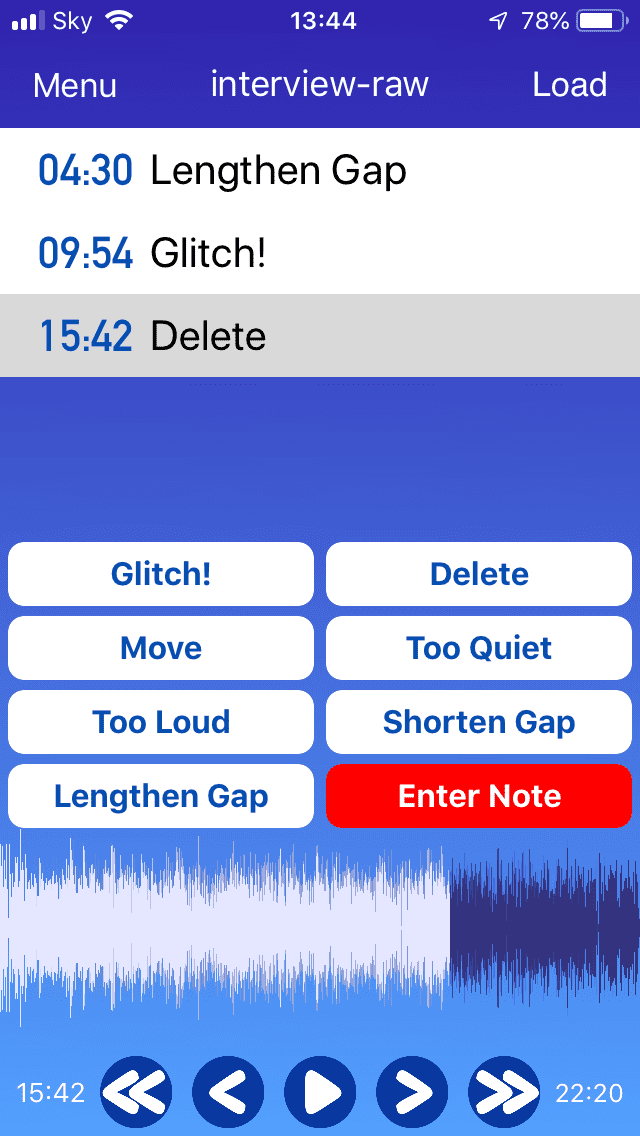Mark this spot as Too Loud
The width and height of the screenshot is (640, 1136).
(x=161, y=722)
